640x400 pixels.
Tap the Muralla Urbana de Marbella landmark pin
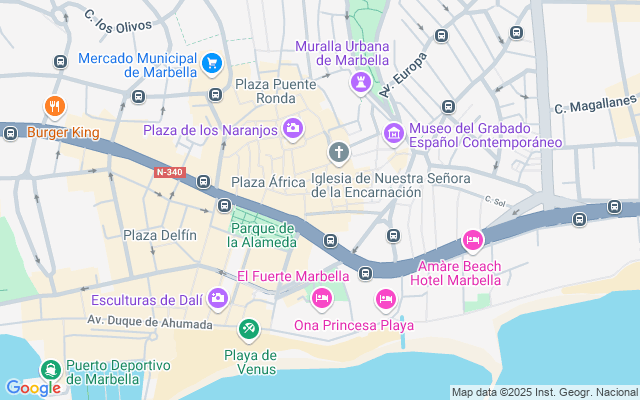pos(359,84)
